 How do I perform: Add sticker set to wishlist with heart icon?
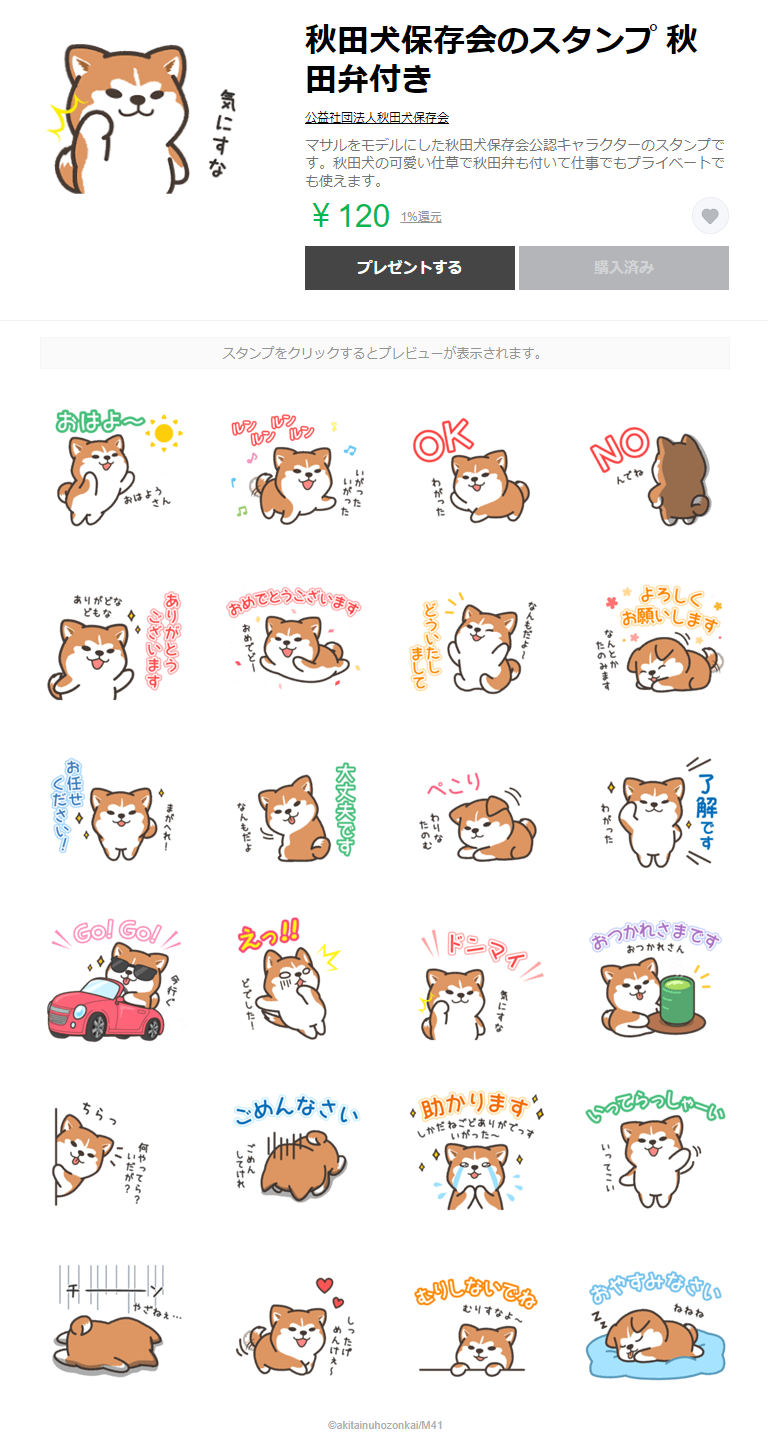(x=710, y=216)
